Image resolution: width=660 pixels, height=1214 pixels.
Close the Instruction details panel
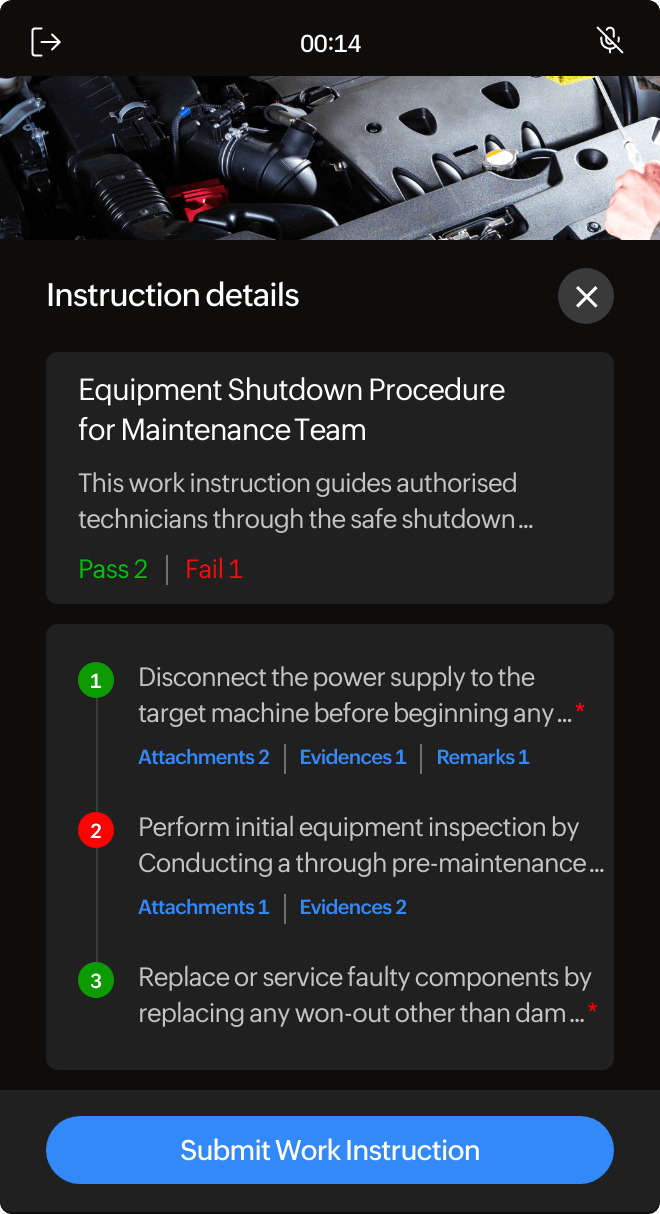(586, 296)
